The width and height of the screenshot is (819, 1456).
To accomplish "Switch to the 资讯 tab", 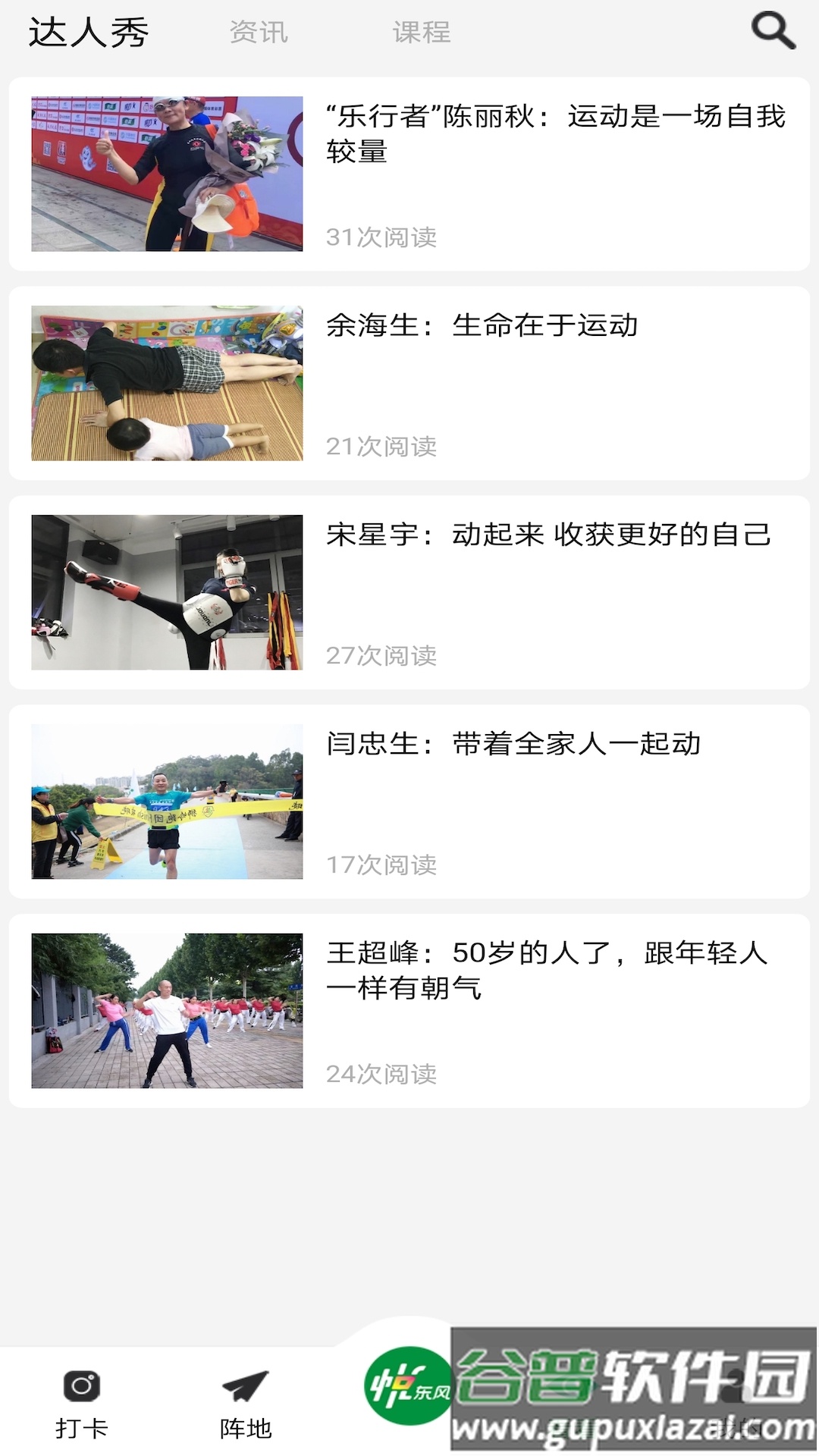I will [259, 33].
